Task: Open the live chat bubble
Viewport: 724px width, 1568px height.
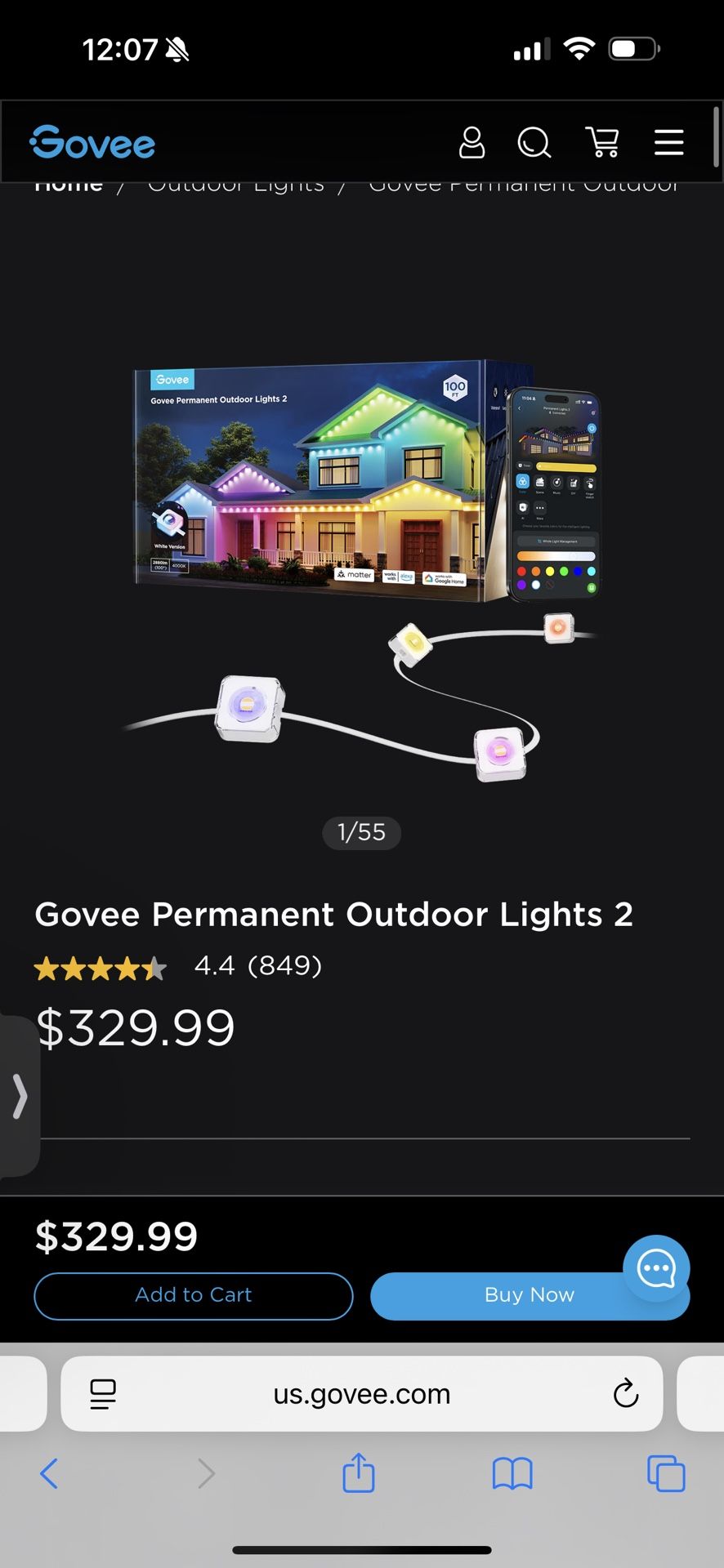Action: [x=656, y=1268]
